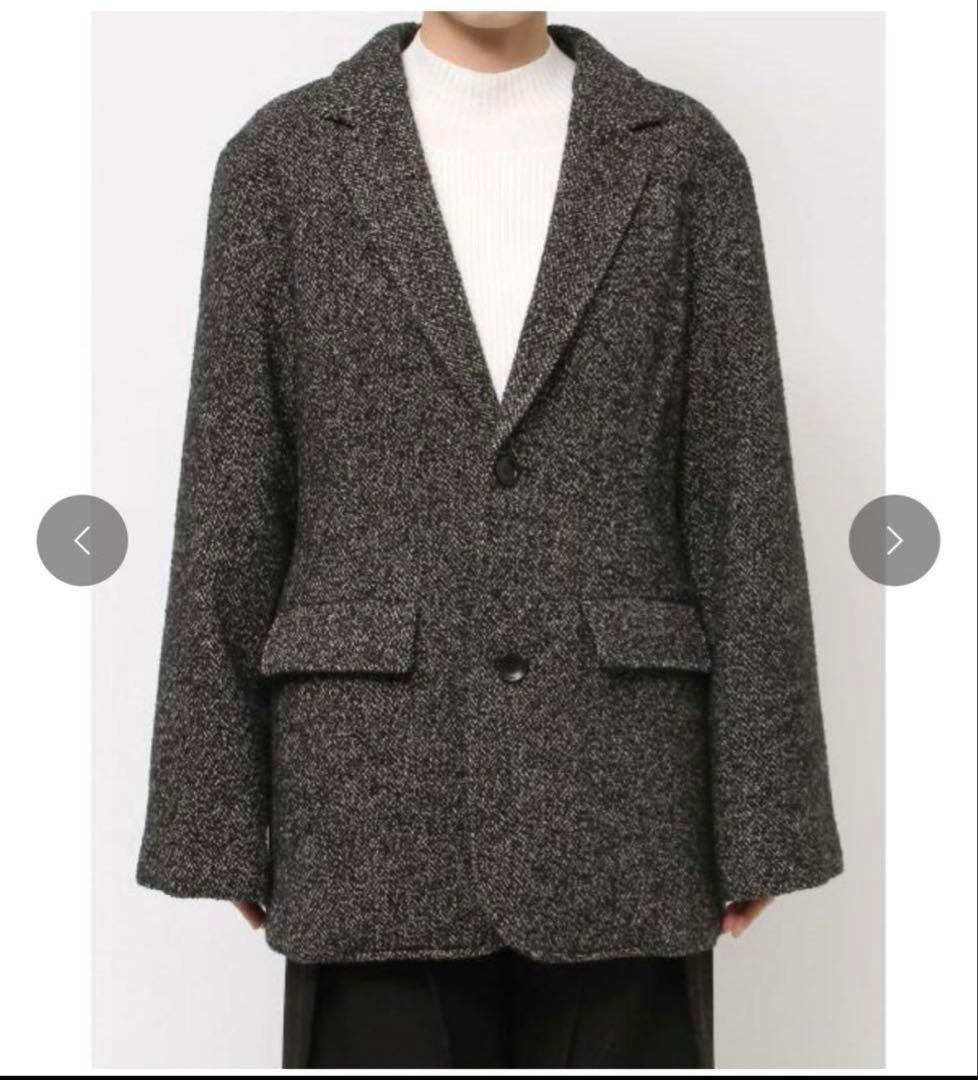
Task: Show the next product photo
Action: (x=894, y=541)
